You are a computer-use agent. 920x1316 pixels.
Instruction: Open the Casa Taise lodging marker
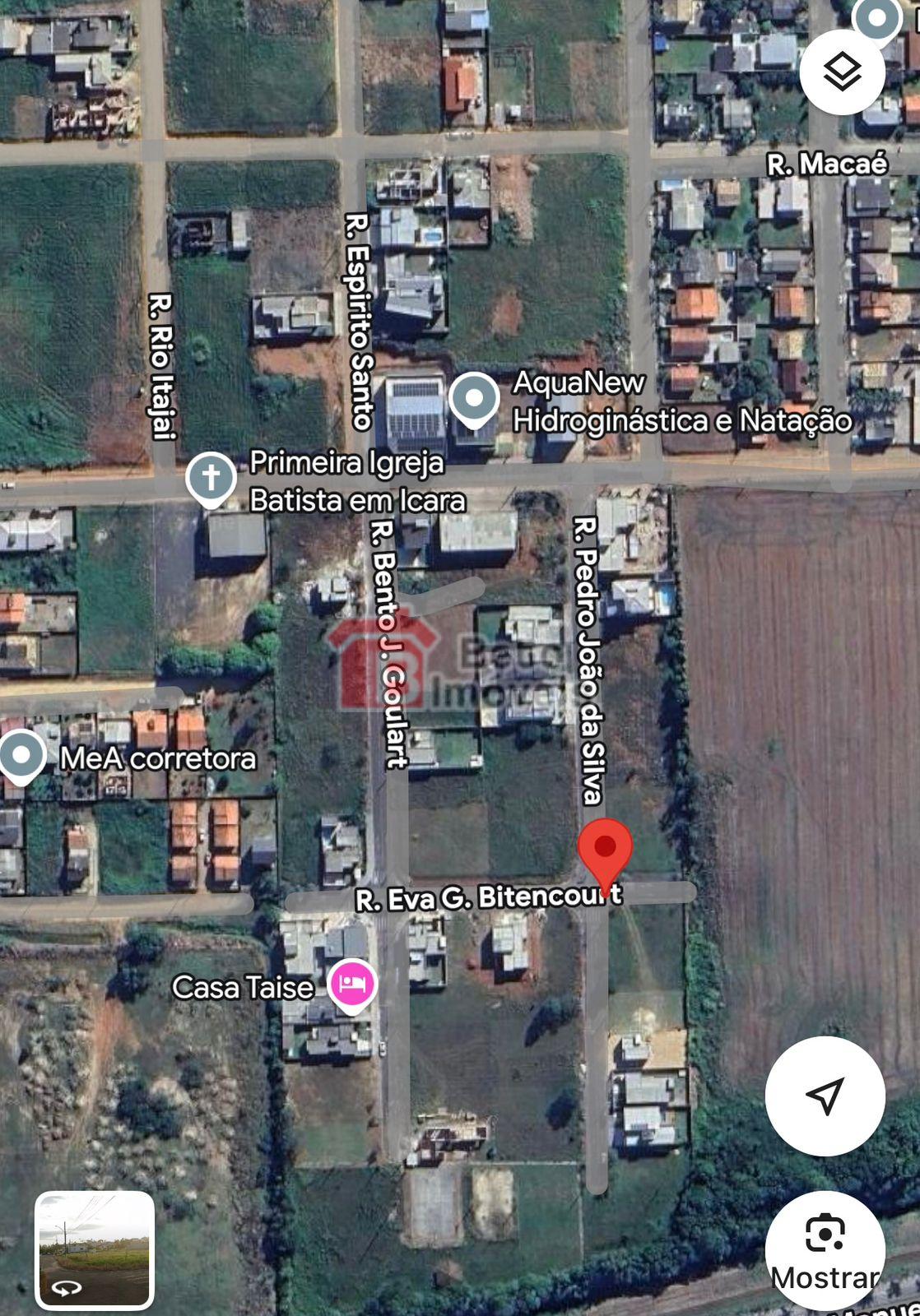[352, 984]
